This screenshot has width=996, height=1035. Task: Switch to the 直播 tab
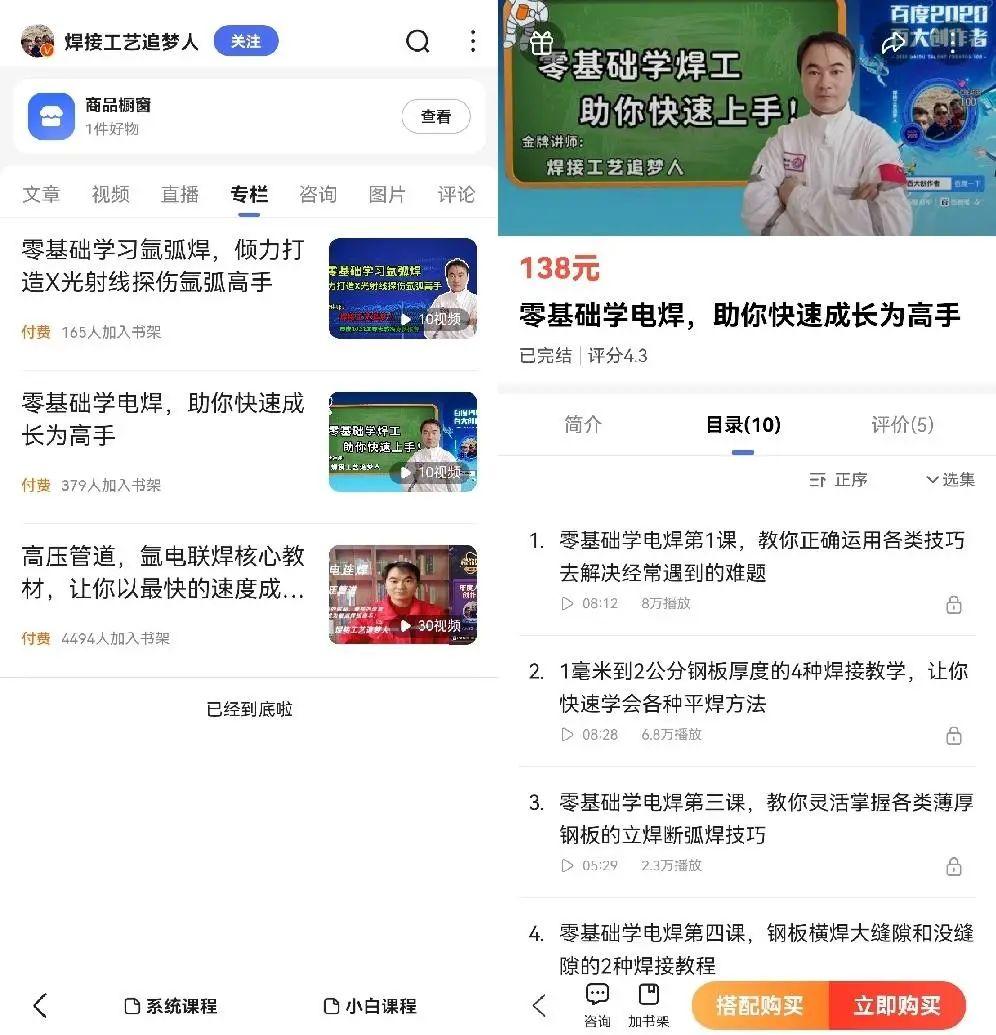180,194
